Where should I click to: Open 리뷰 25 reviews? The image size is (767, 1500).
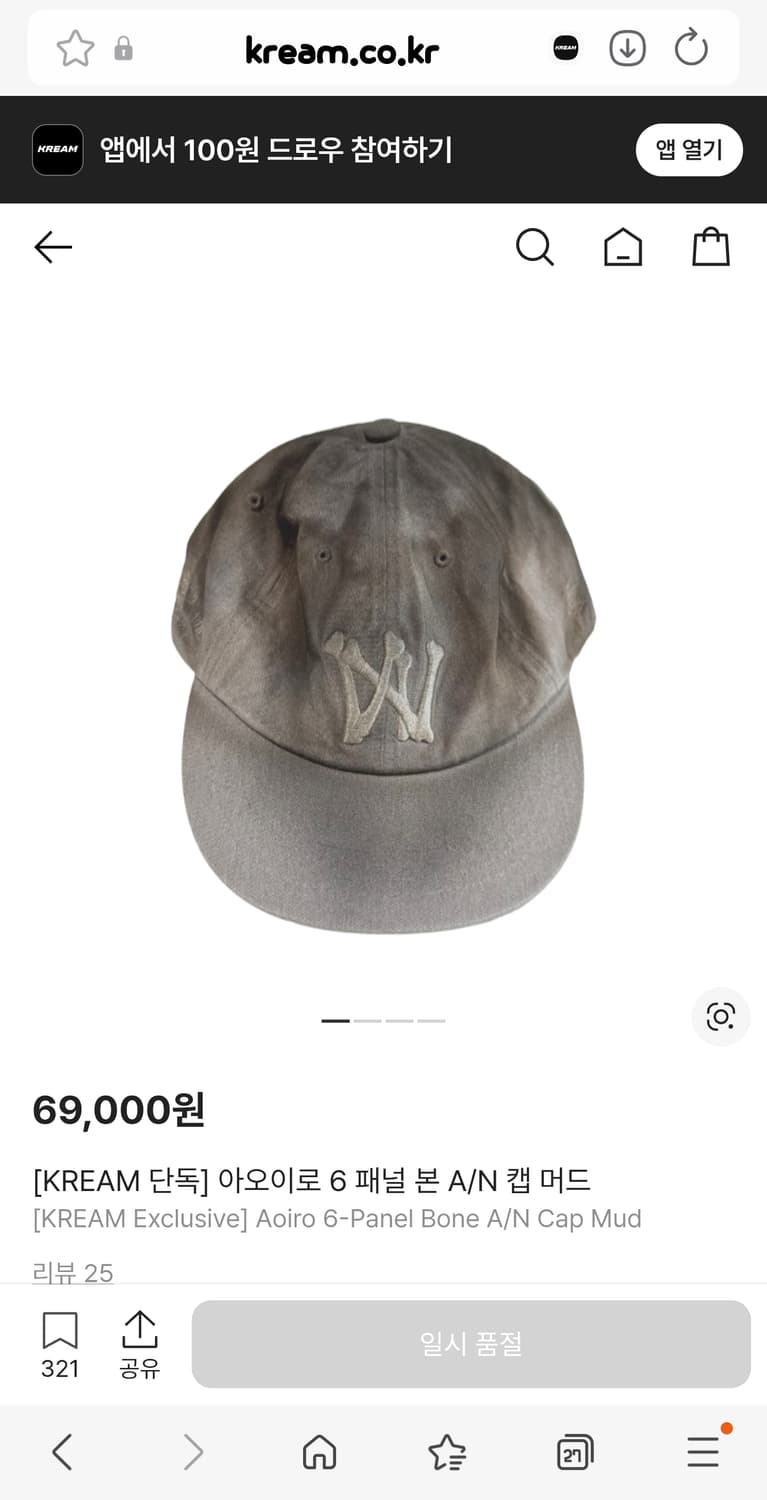[x=73, y=1272]
